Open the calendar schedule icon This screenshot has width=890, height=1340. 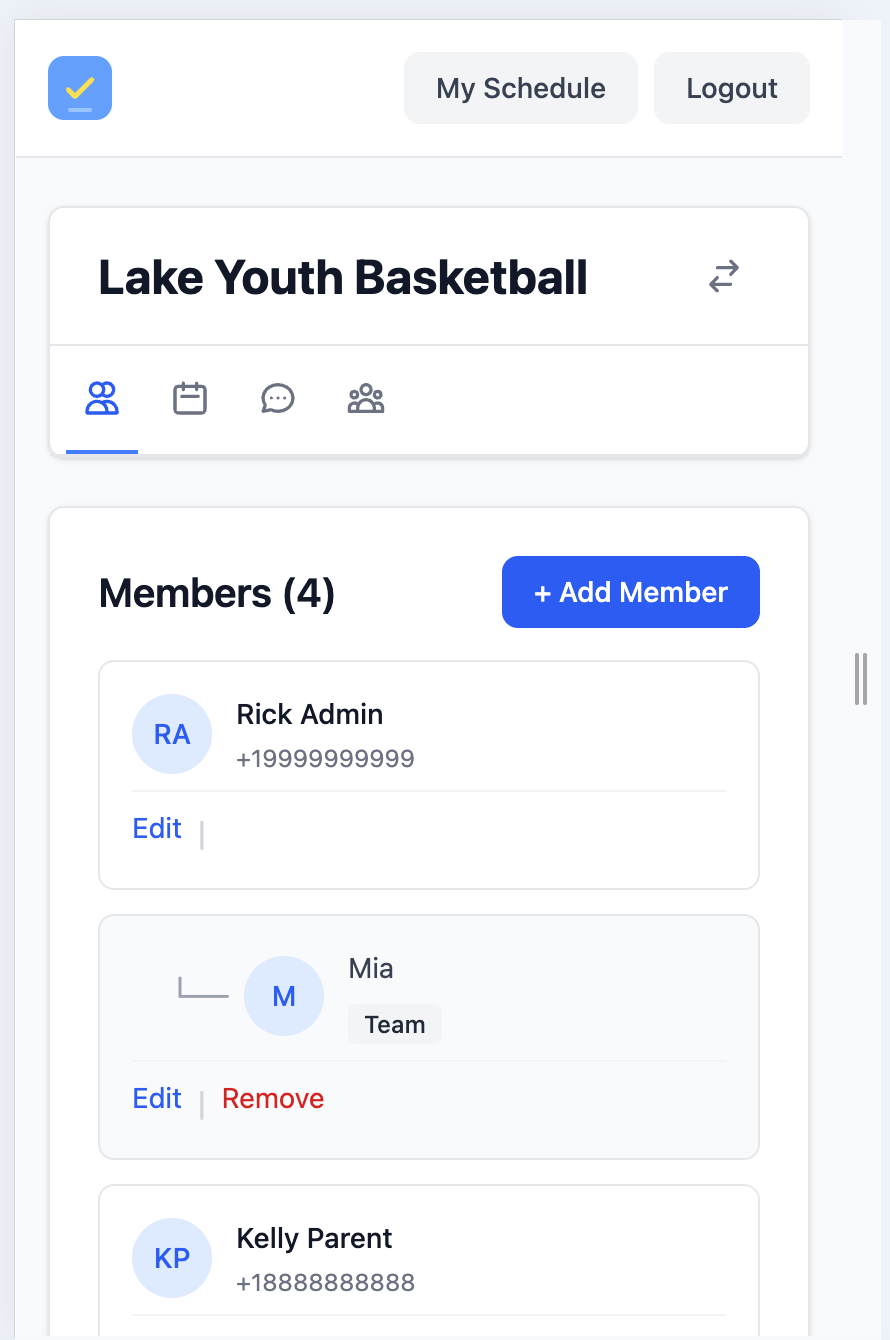(189, 398)
